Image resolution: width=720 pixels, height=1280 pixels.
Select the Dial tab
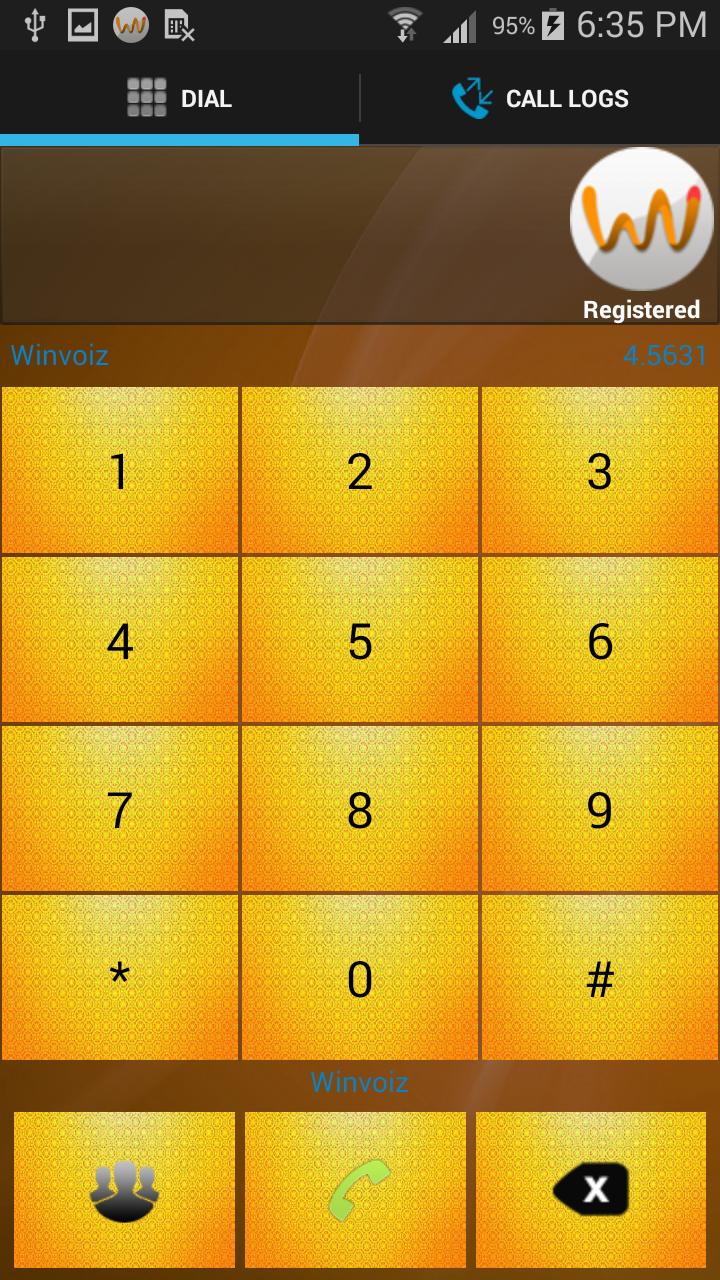click(180, 99)
